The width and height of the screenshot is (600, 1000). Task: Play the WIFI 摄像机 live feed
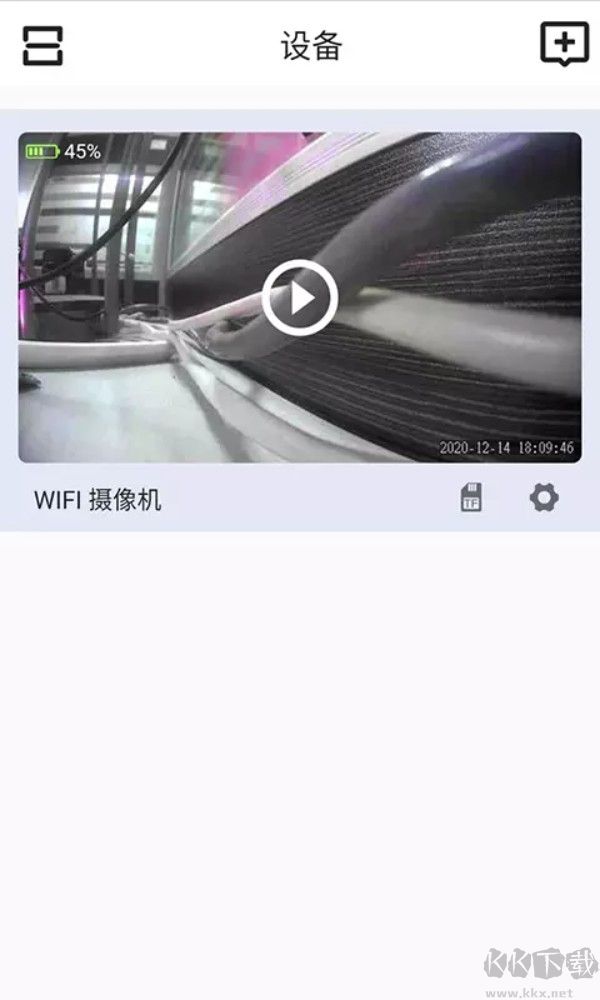pos(300,297)
